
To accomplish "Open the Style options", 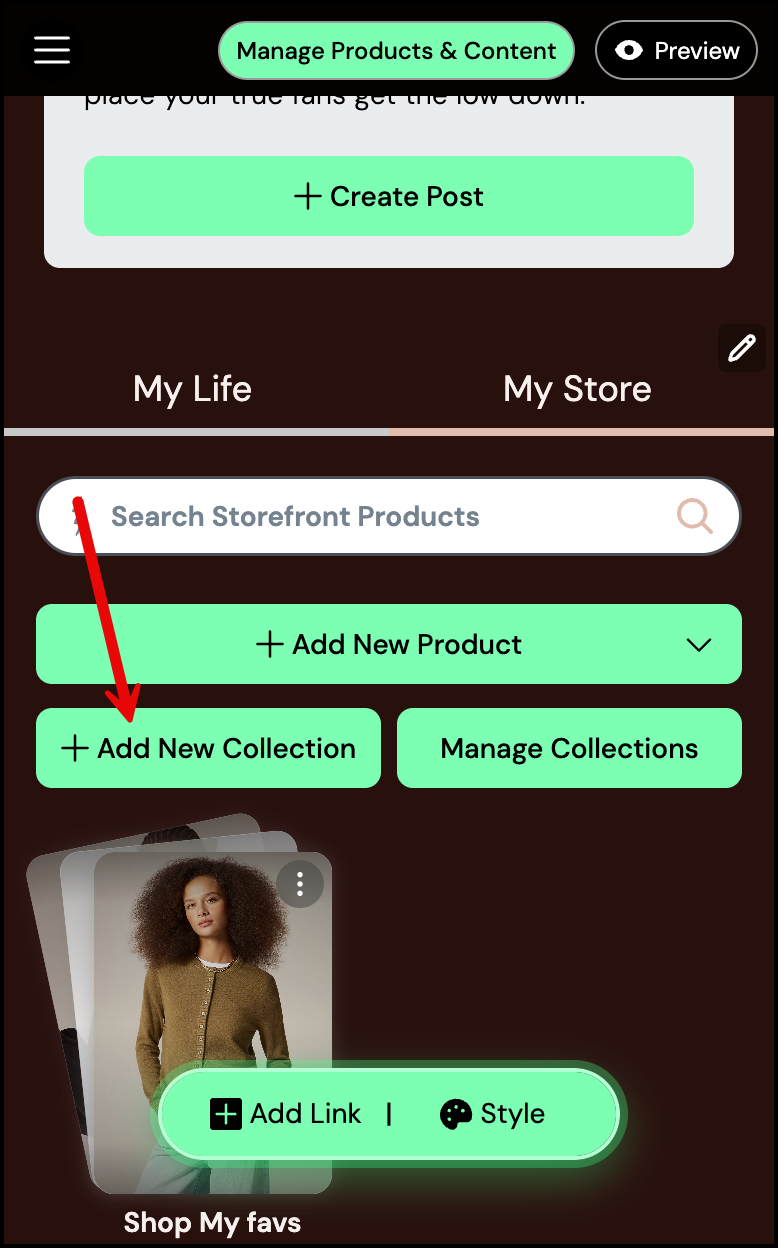I will [x=493, y=1114].
